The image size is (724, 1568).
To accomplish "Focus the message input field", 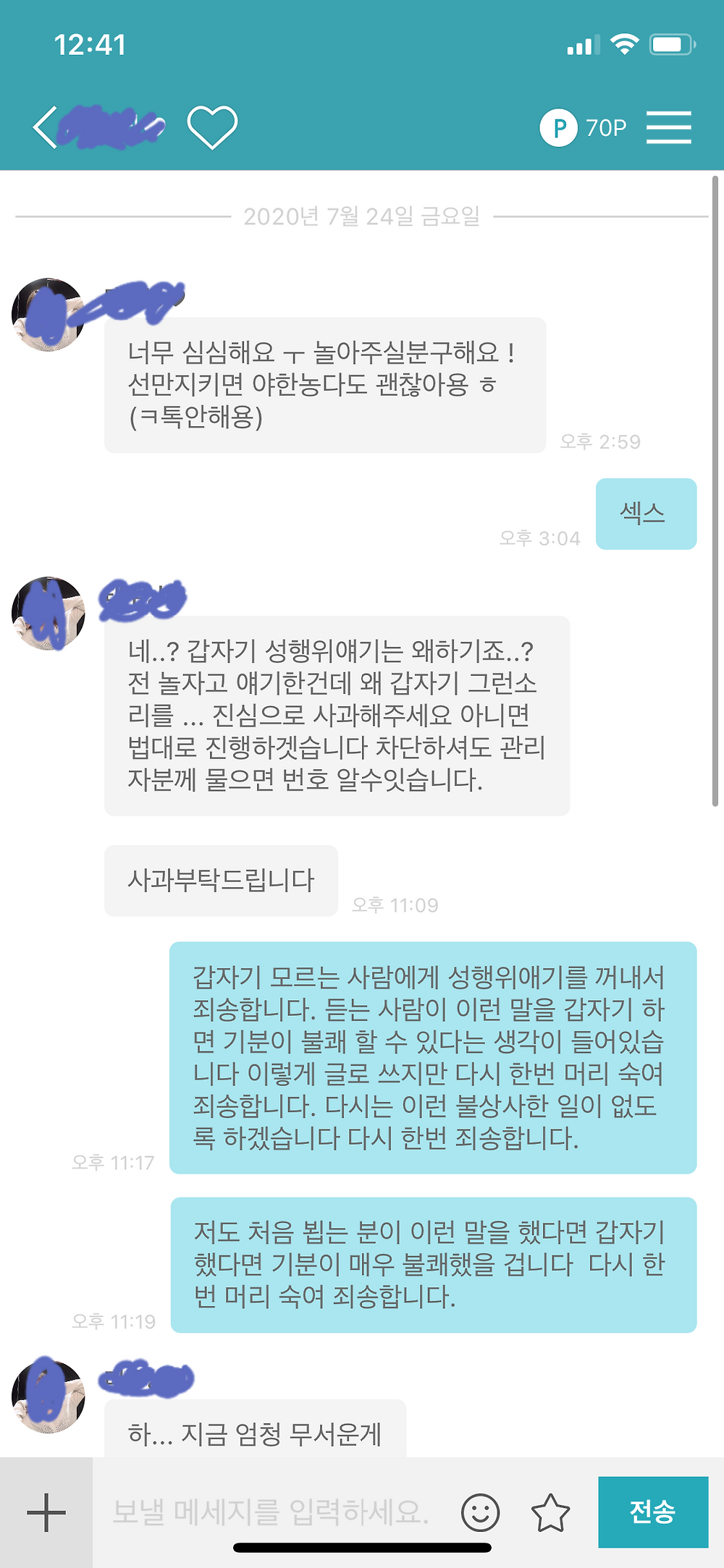I will 271,1512.
